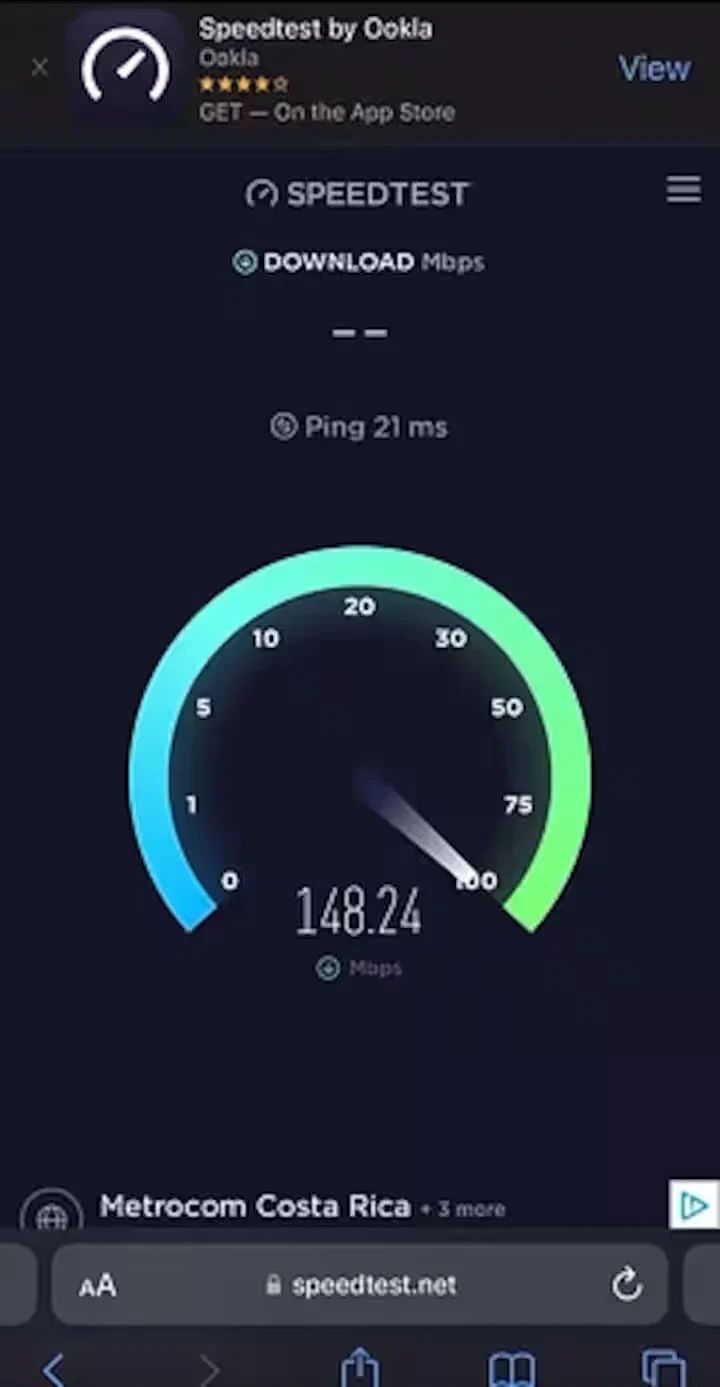Open the AdChoices ad info icon
The image size is (720, 1387).
694,1206
